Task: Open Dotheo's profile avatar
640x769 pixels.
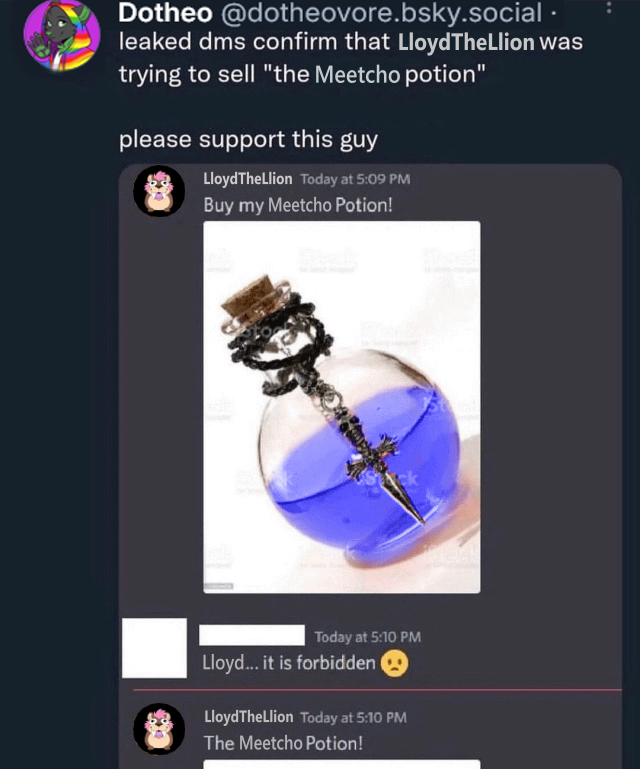Action: [63, 35]
